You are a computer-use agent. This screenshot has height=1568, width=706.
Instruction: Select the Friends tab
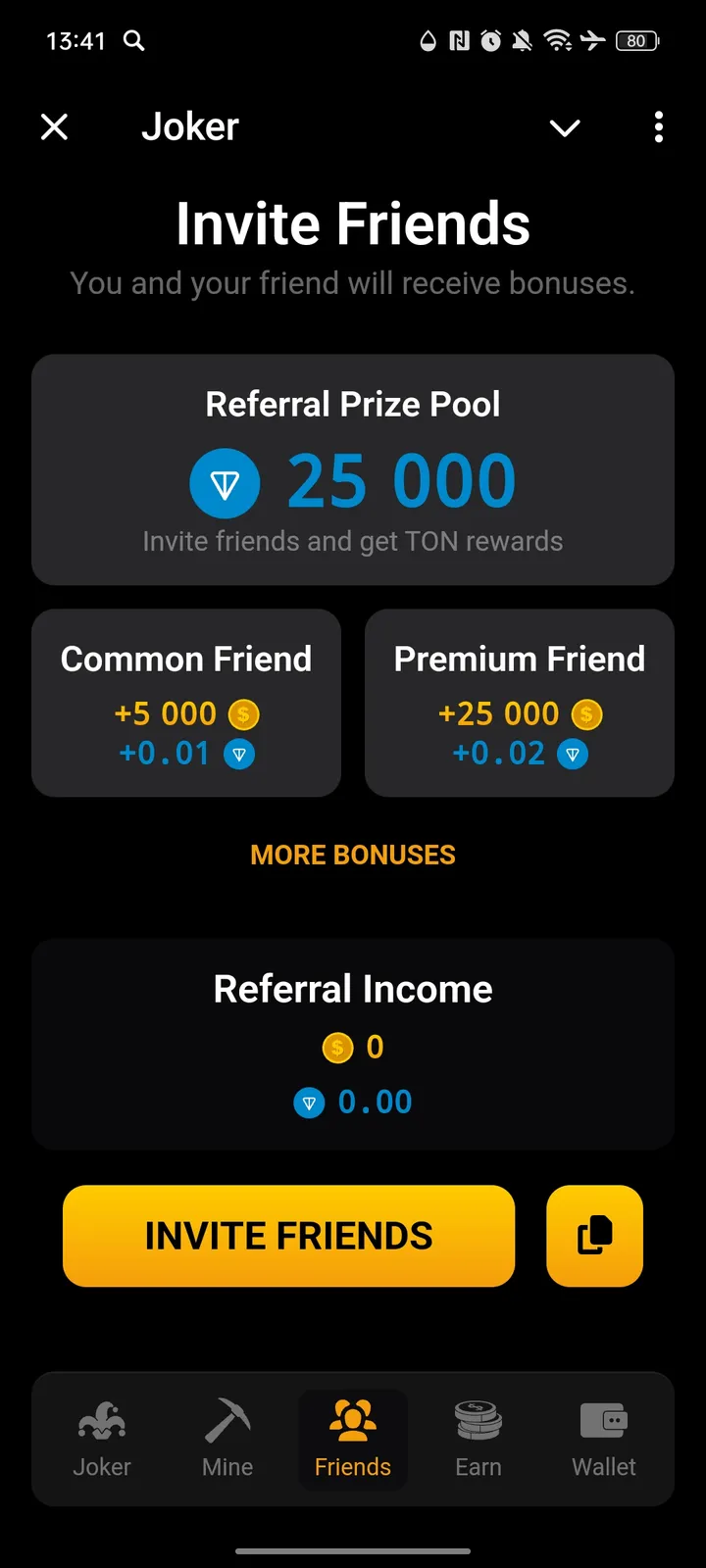353,1438
